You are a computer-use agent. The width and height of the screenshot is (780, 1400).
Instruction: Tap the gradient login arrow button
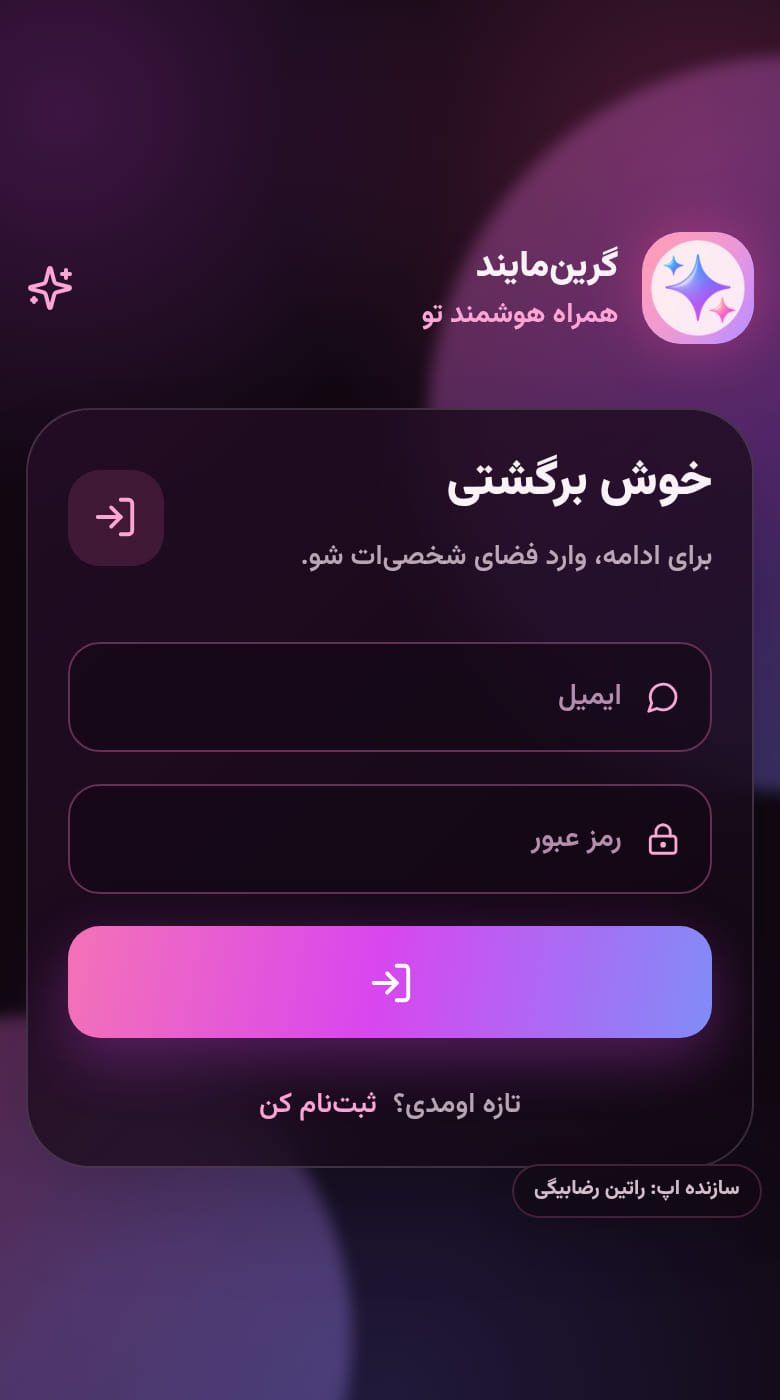coord(390,982)
